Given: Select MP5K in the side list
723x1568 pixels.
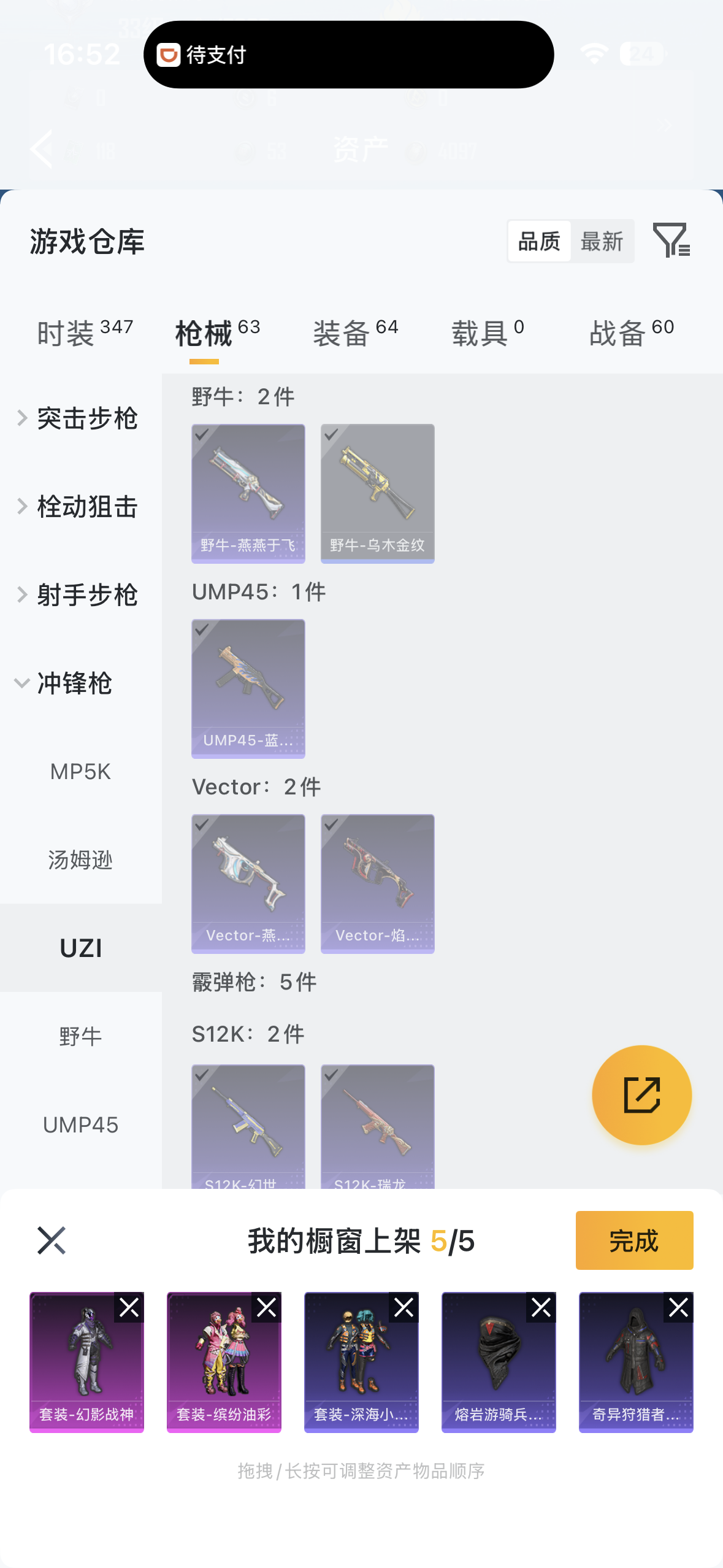Looking at the screenshot, I should [x=80, y=772].
